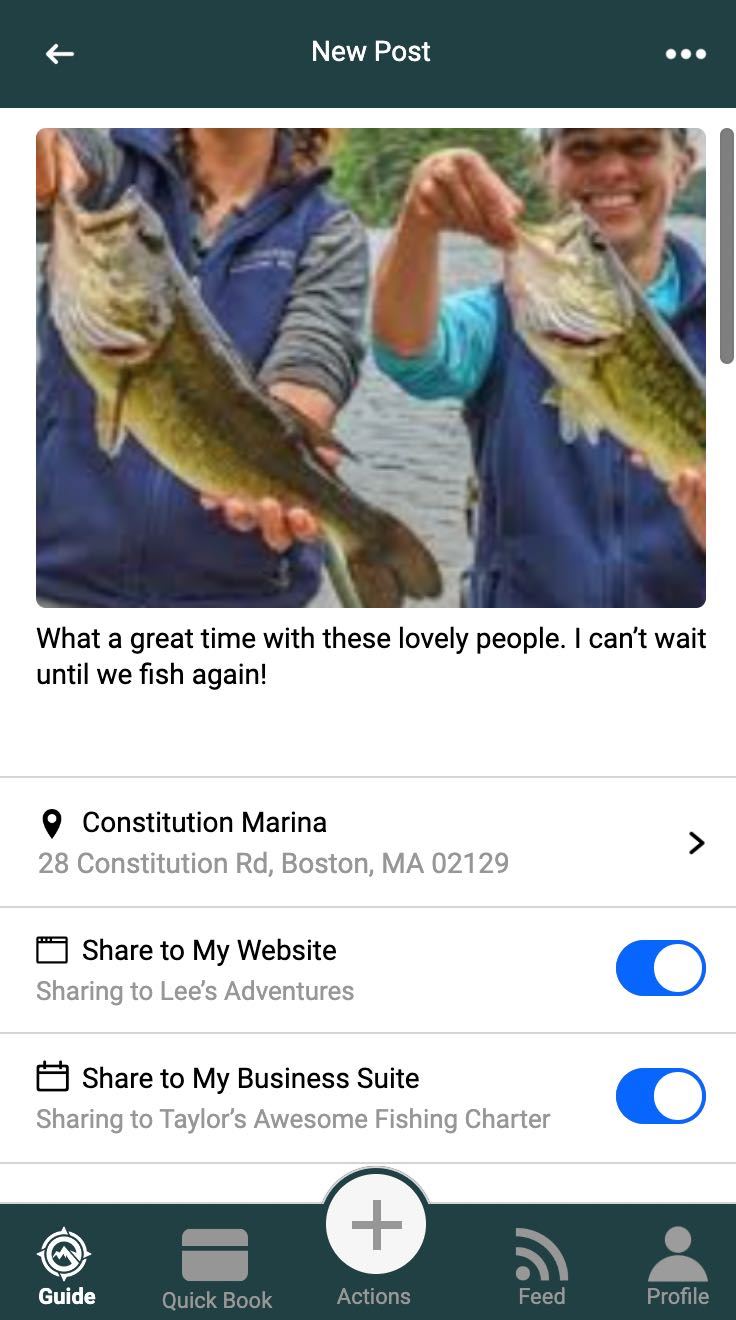
Task: Open the Profile tab
Action: click(x=677, y=1267)
